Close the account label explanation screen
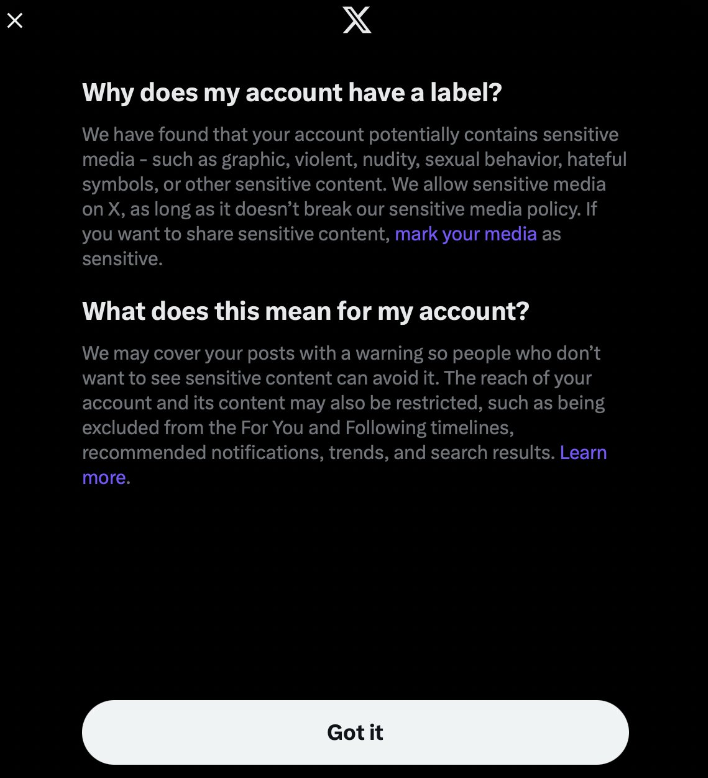The height and width of the screenshot is (778, 708). click(15, 20)
